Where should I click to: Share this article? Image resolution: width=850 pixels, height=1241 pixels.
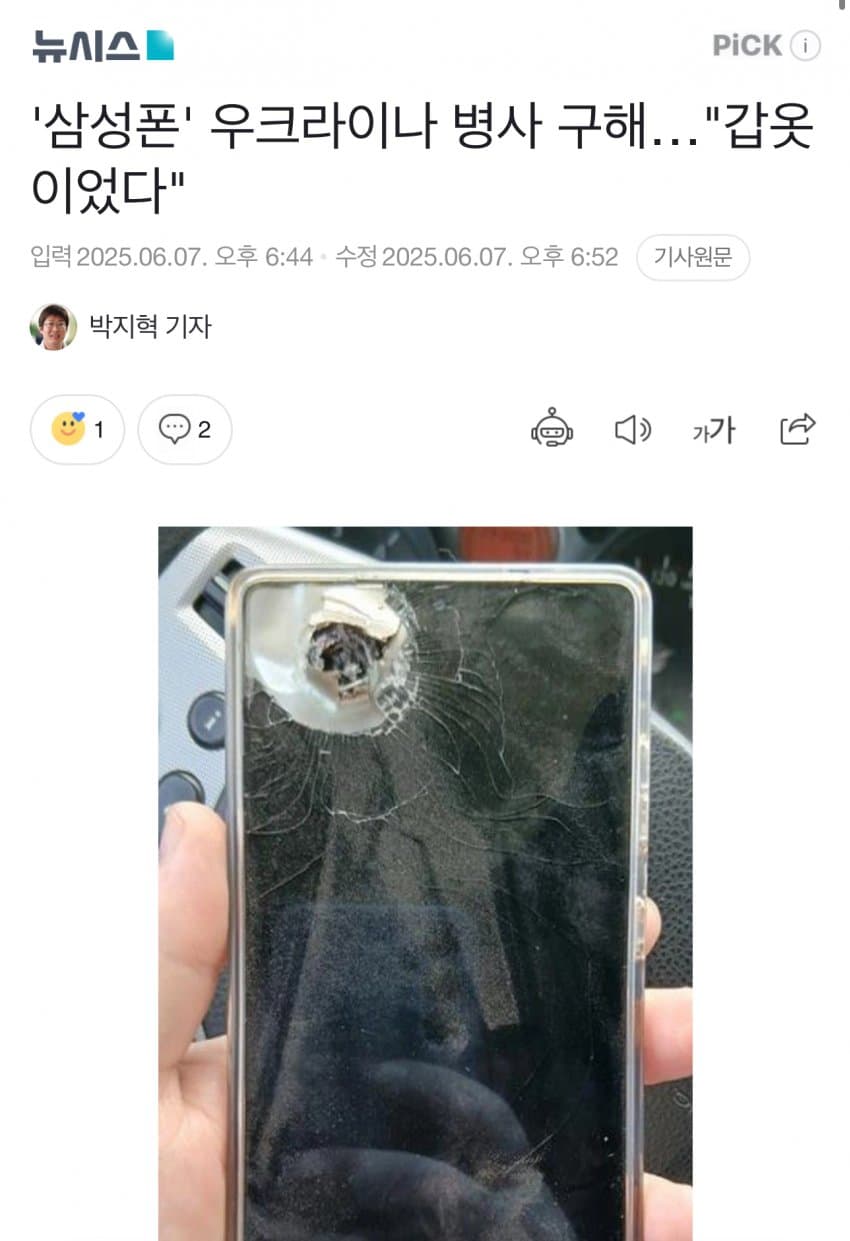coord(797,429)
